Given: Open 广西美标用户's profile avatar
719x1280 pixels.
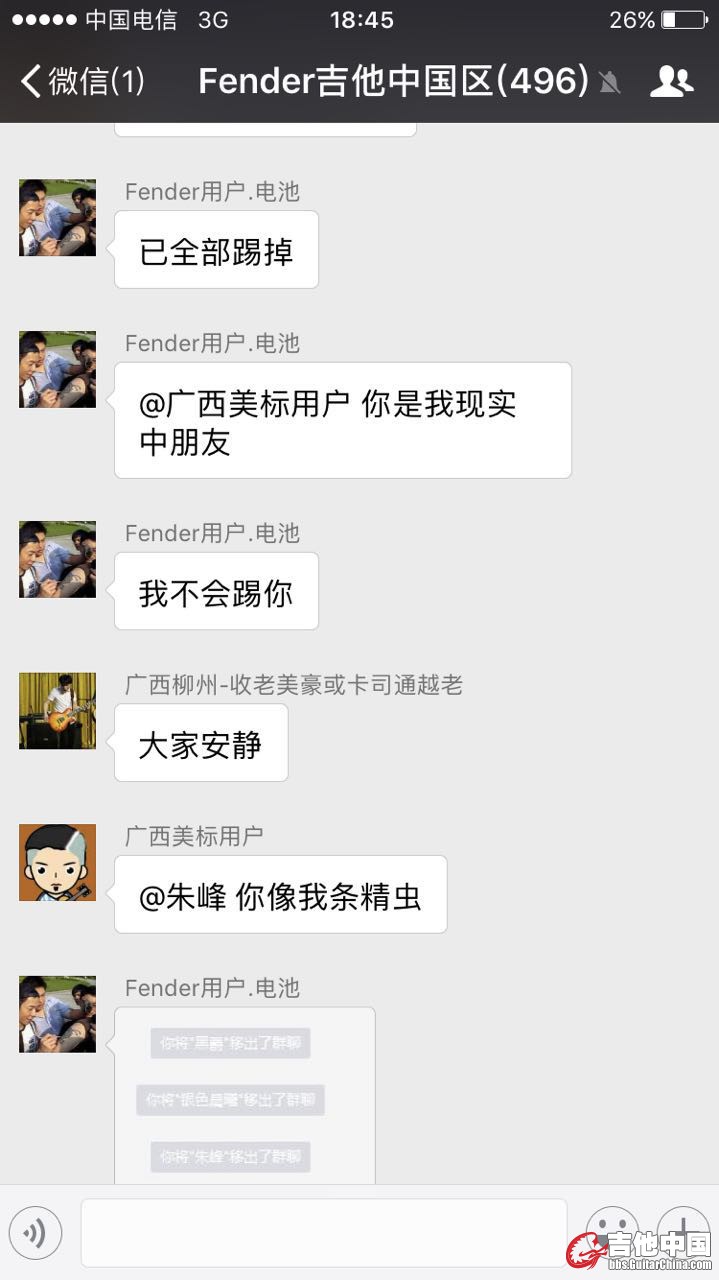Looking at the screenshot, I should click(57, 862).
